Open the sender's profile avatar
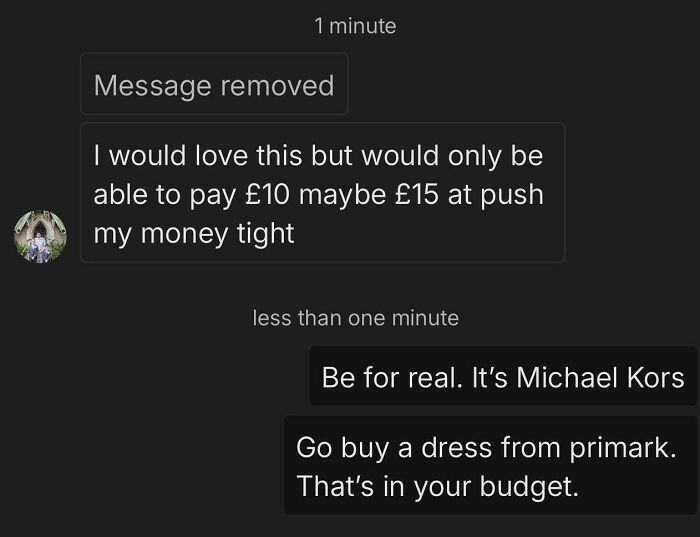Image resolution: width=700 pixels, height=537 pixels. coord(39,237)
